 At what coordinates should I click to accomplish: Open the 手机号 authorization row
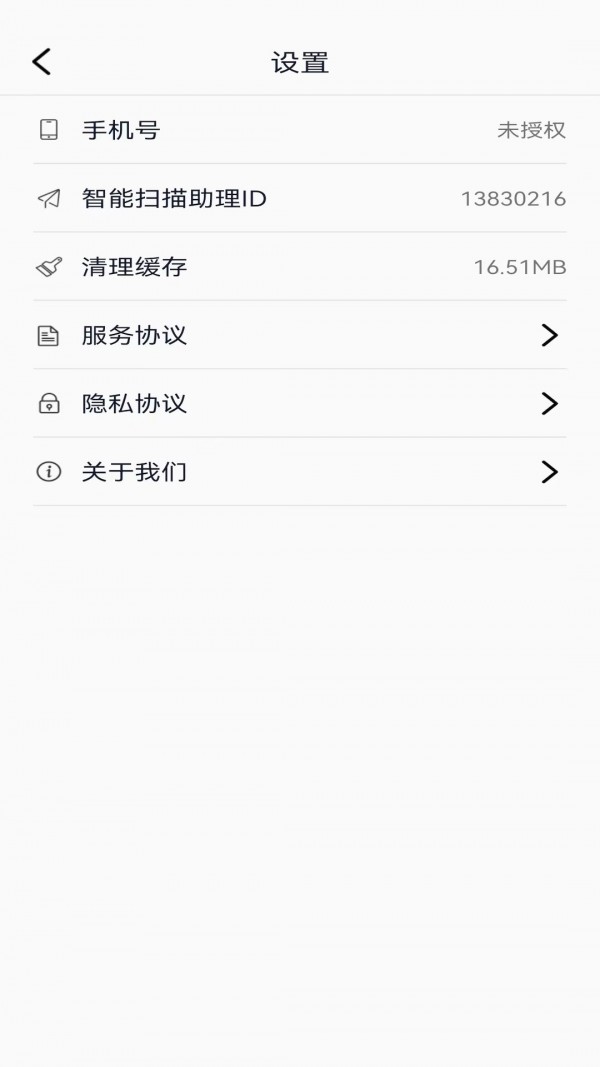pyautogui.click(x=300, y=130)
